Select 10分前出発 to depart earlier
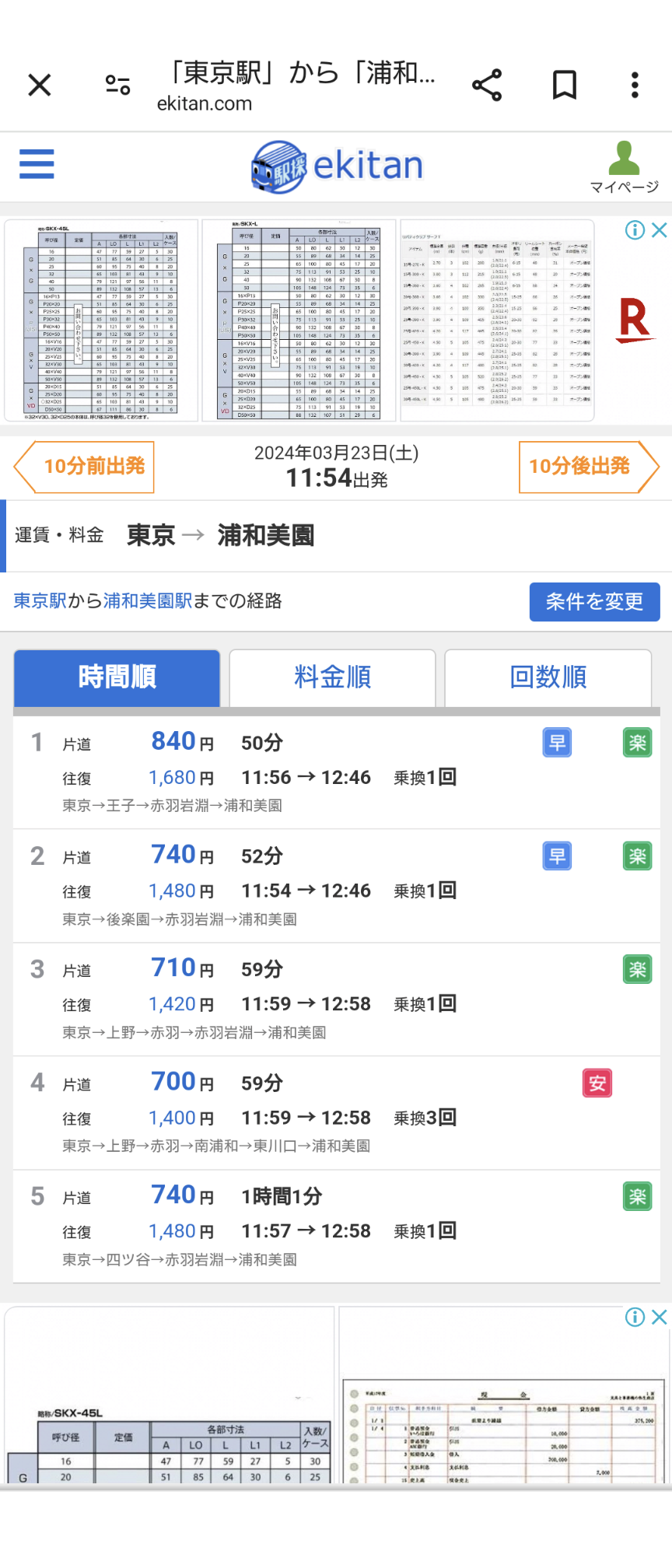The image size is (672, 1568). [x=85, y=467]
